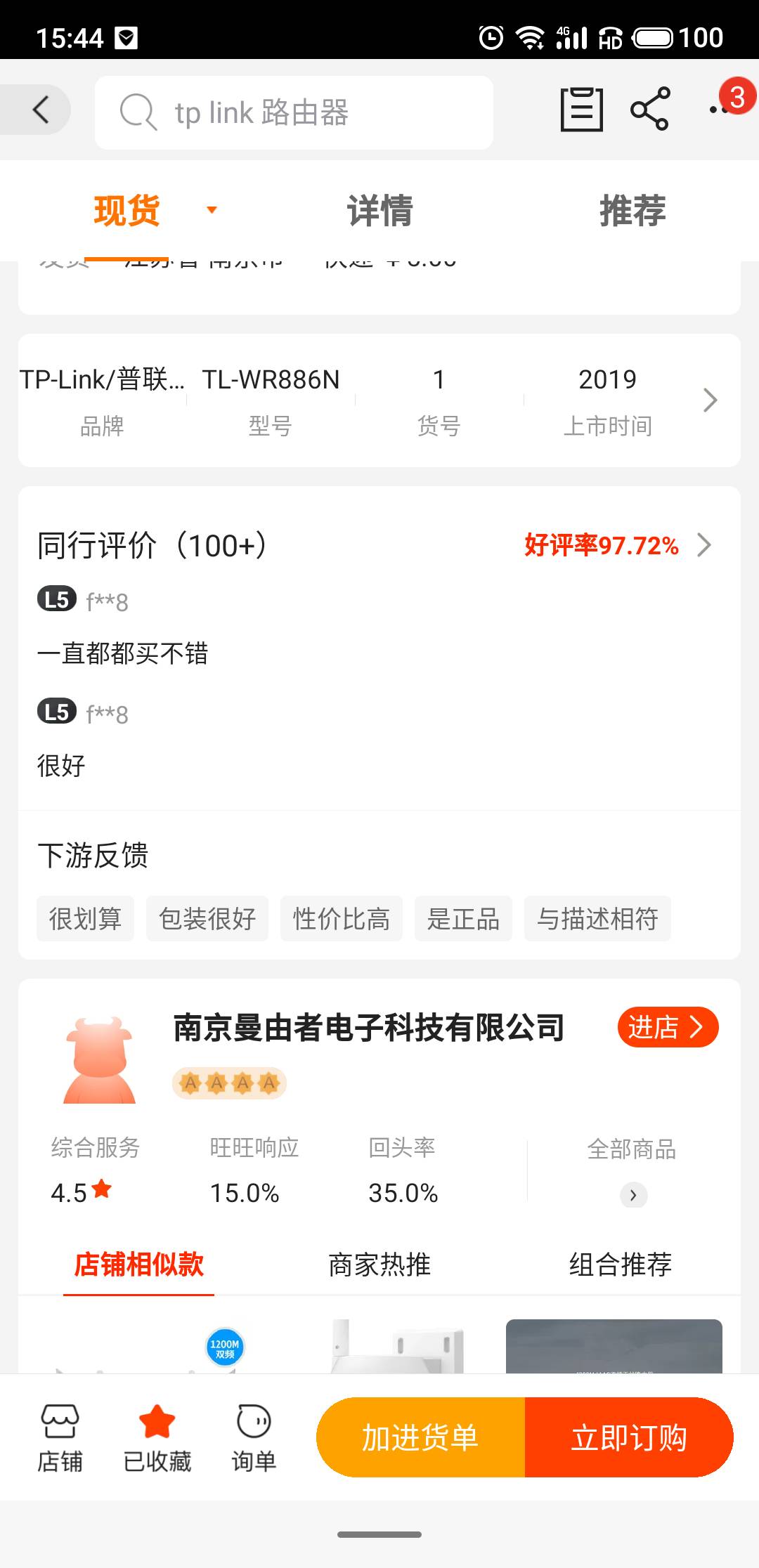Open product specs row with TL-WR886N
The width and height of the screenshot is (759, 1568).
coord(379,400)
